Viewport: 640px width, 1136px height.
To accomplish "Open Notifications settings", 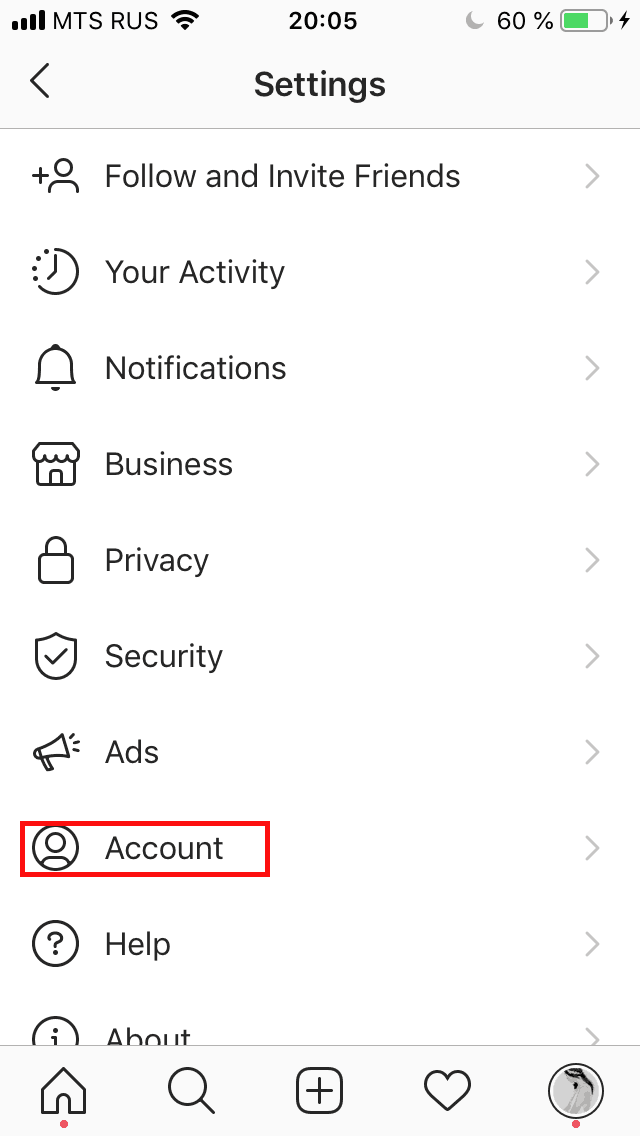I will point(320,368).
